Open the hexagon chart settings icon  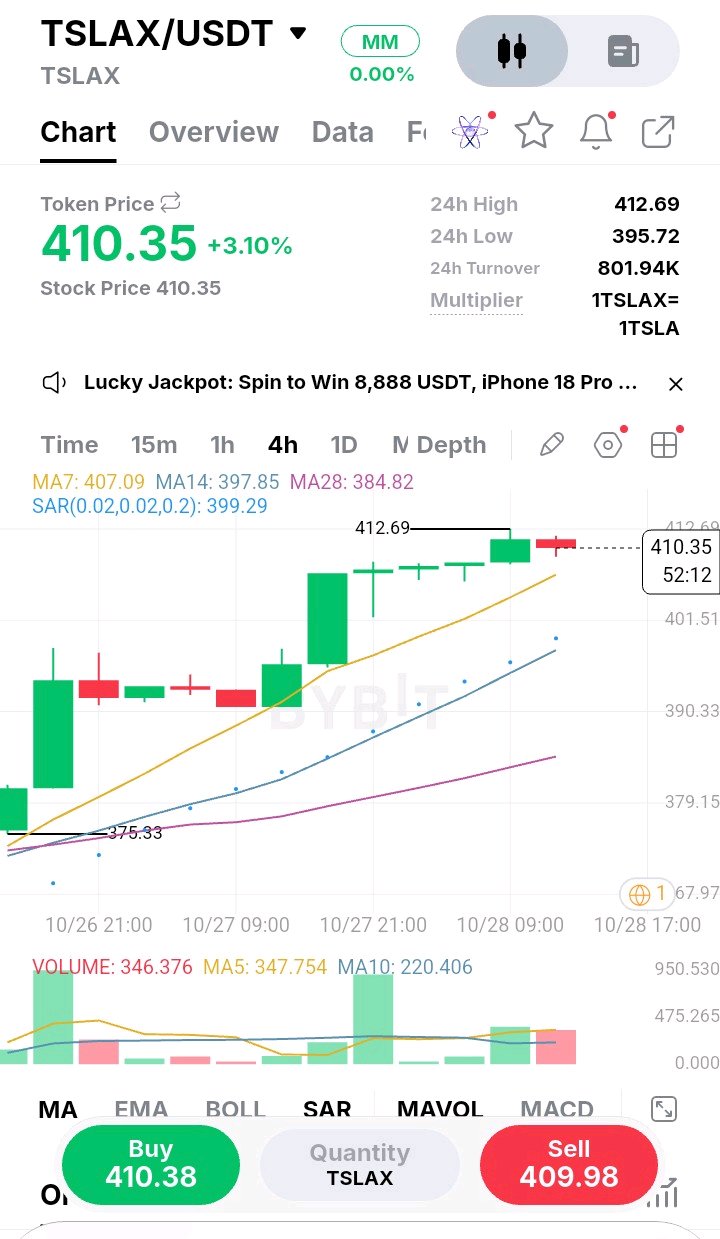pos(608,445)
